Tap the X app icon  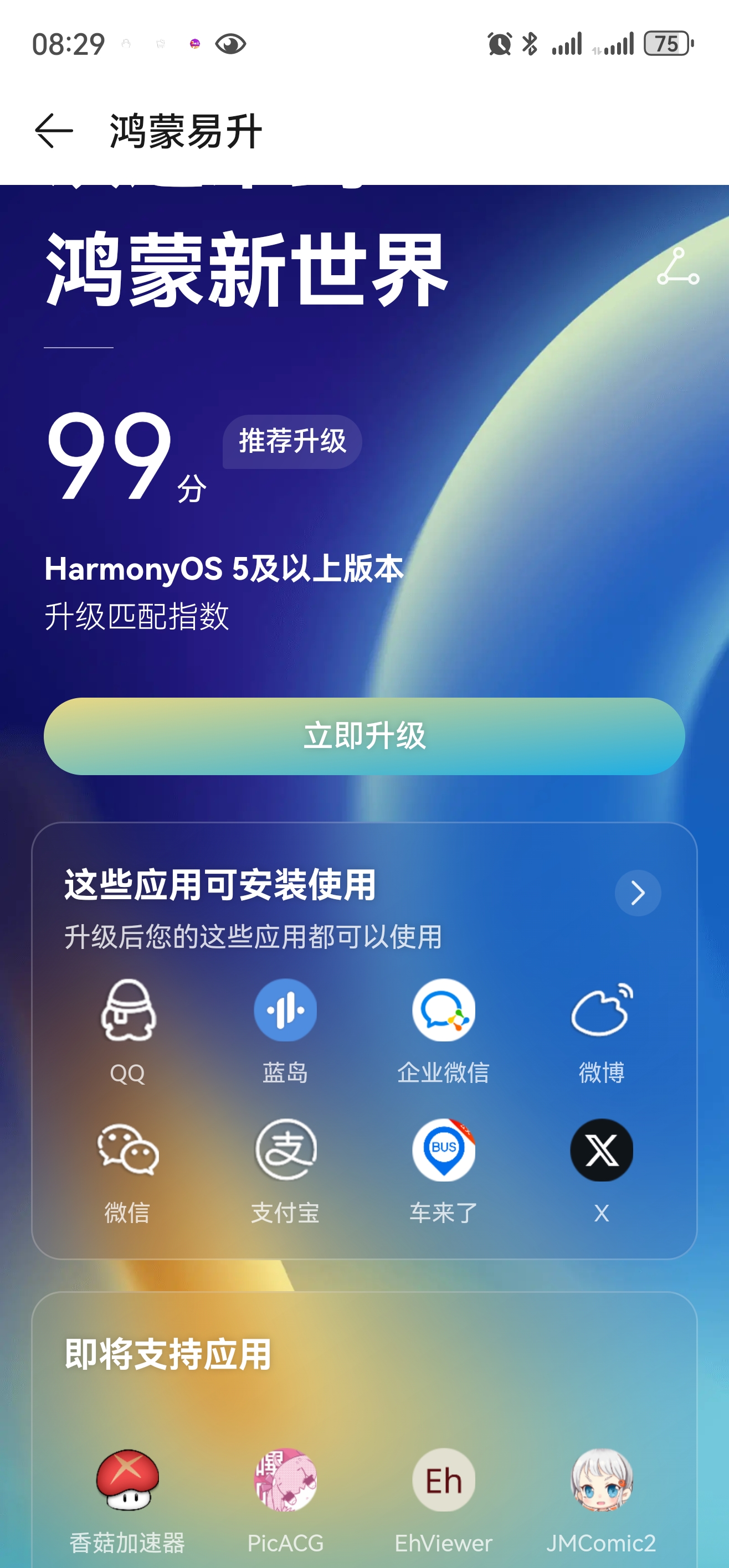pos(602,1151)
